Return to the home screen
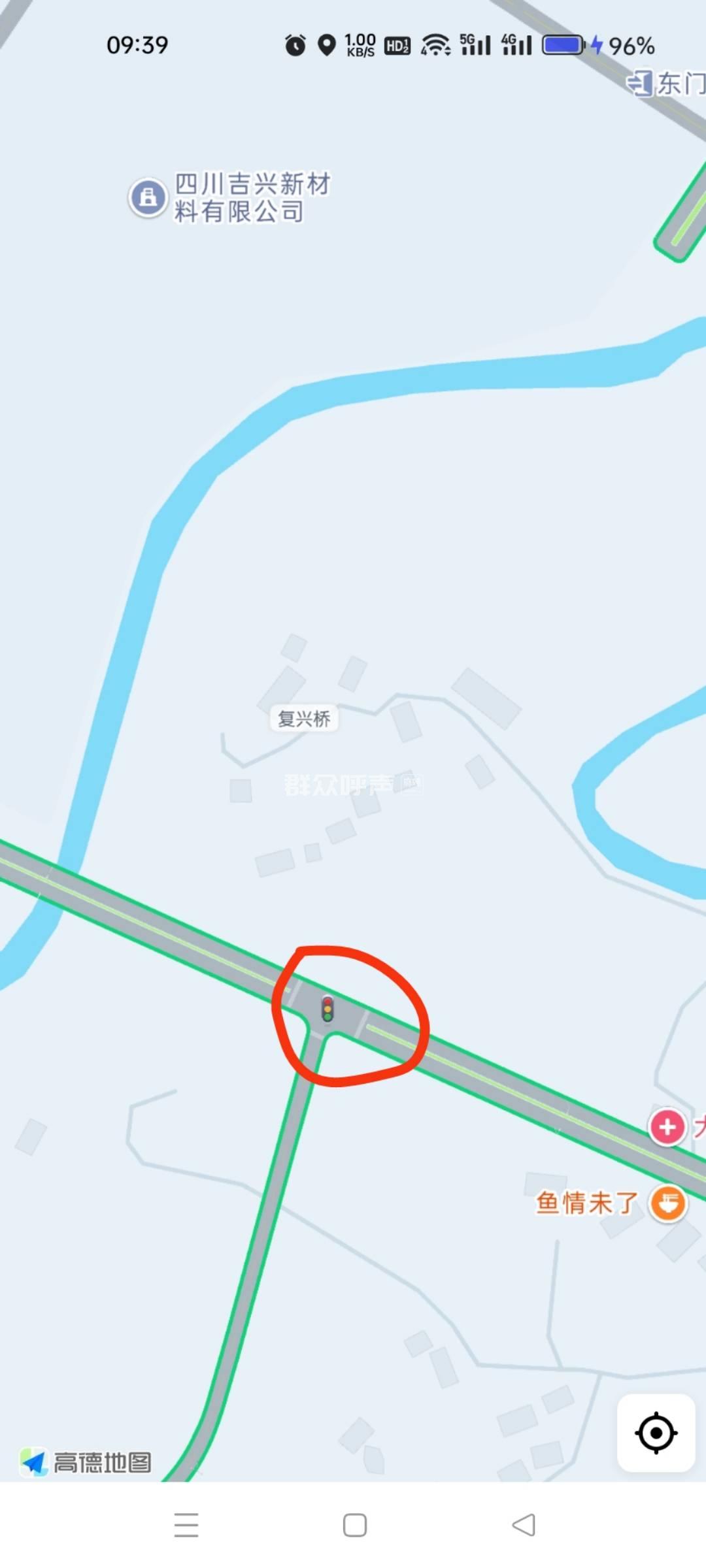The width and height of the screenshot is (706, 1568). tap(354, 1525)
